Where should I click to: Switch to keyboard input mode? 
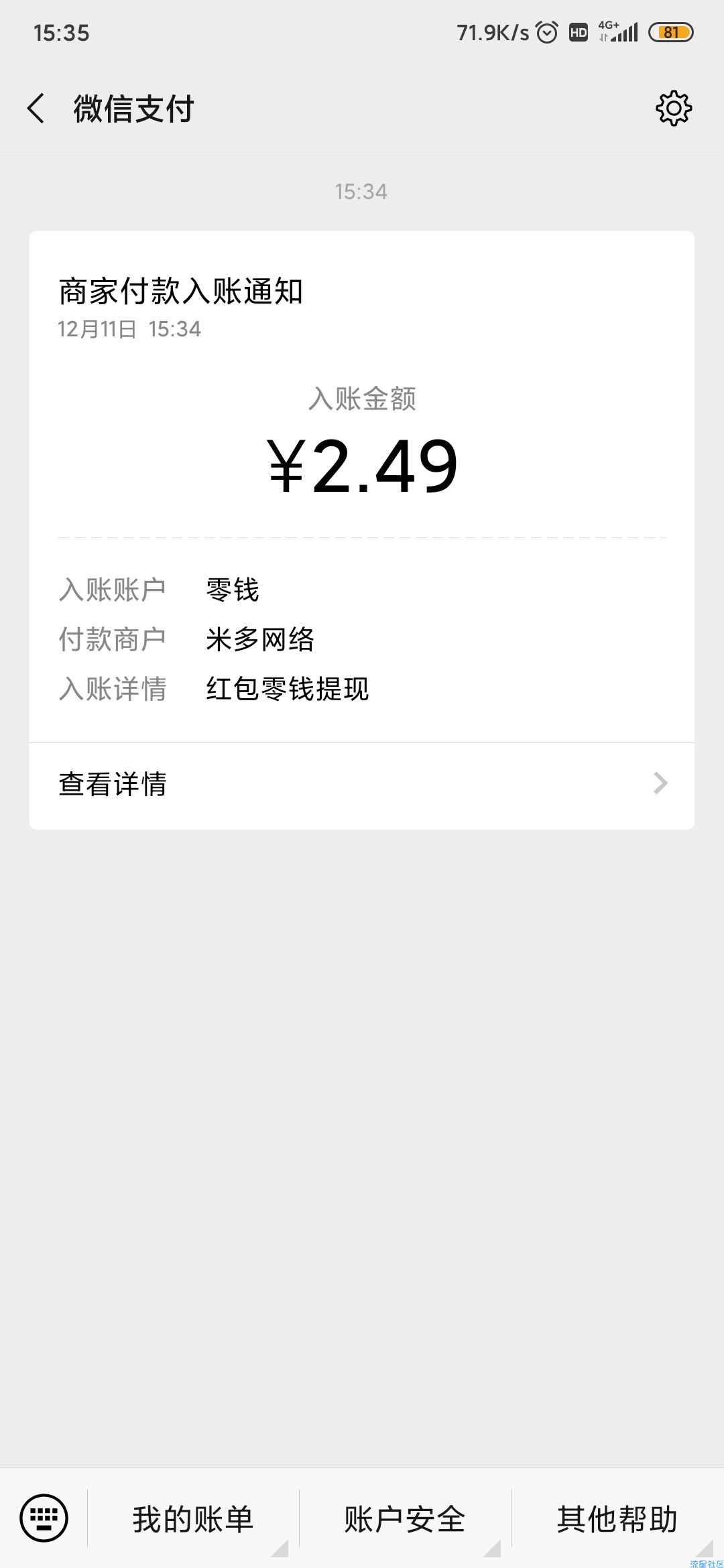tap(44, 1518)
